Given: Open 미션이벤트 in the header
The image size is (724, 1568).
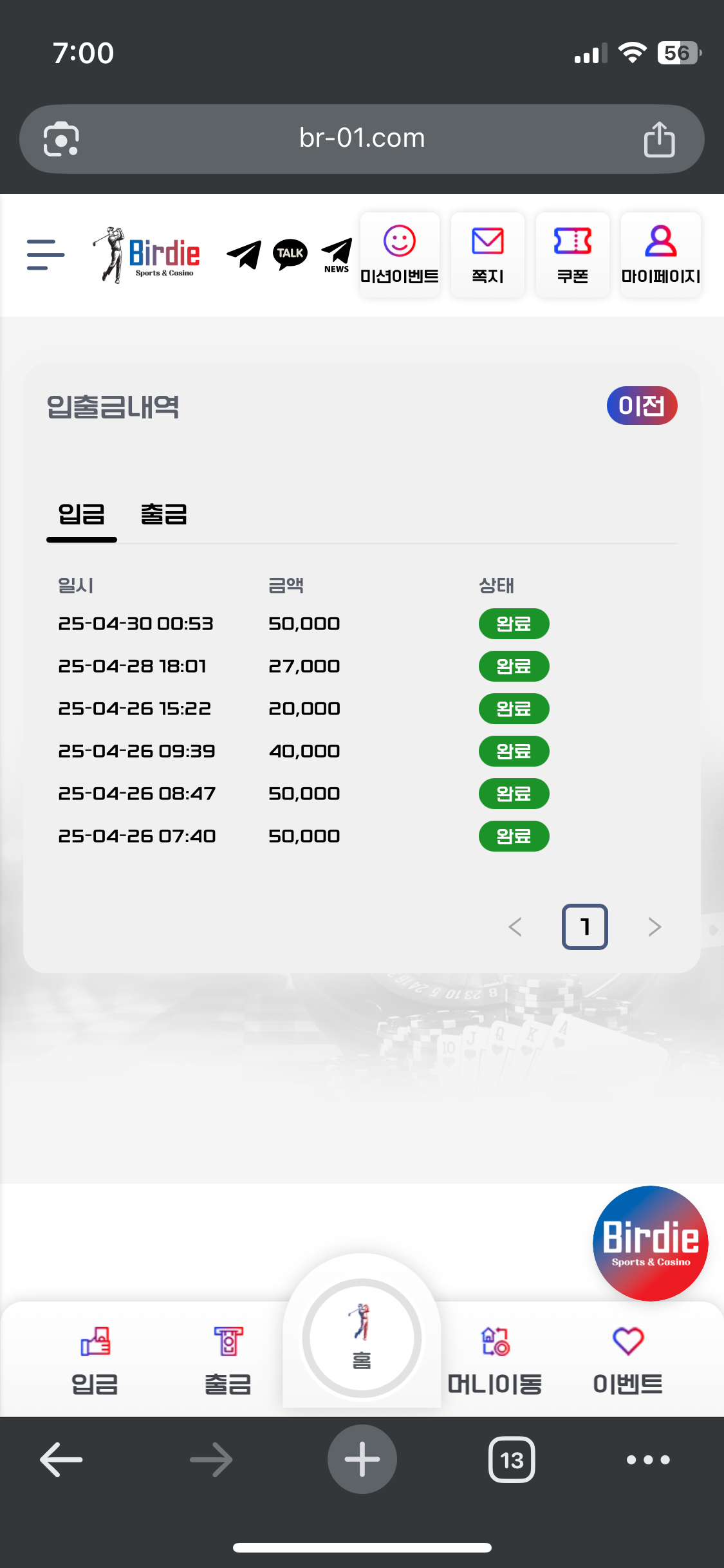Looking at the screenshot, I should pyautogui.click(x=400, y=255).
